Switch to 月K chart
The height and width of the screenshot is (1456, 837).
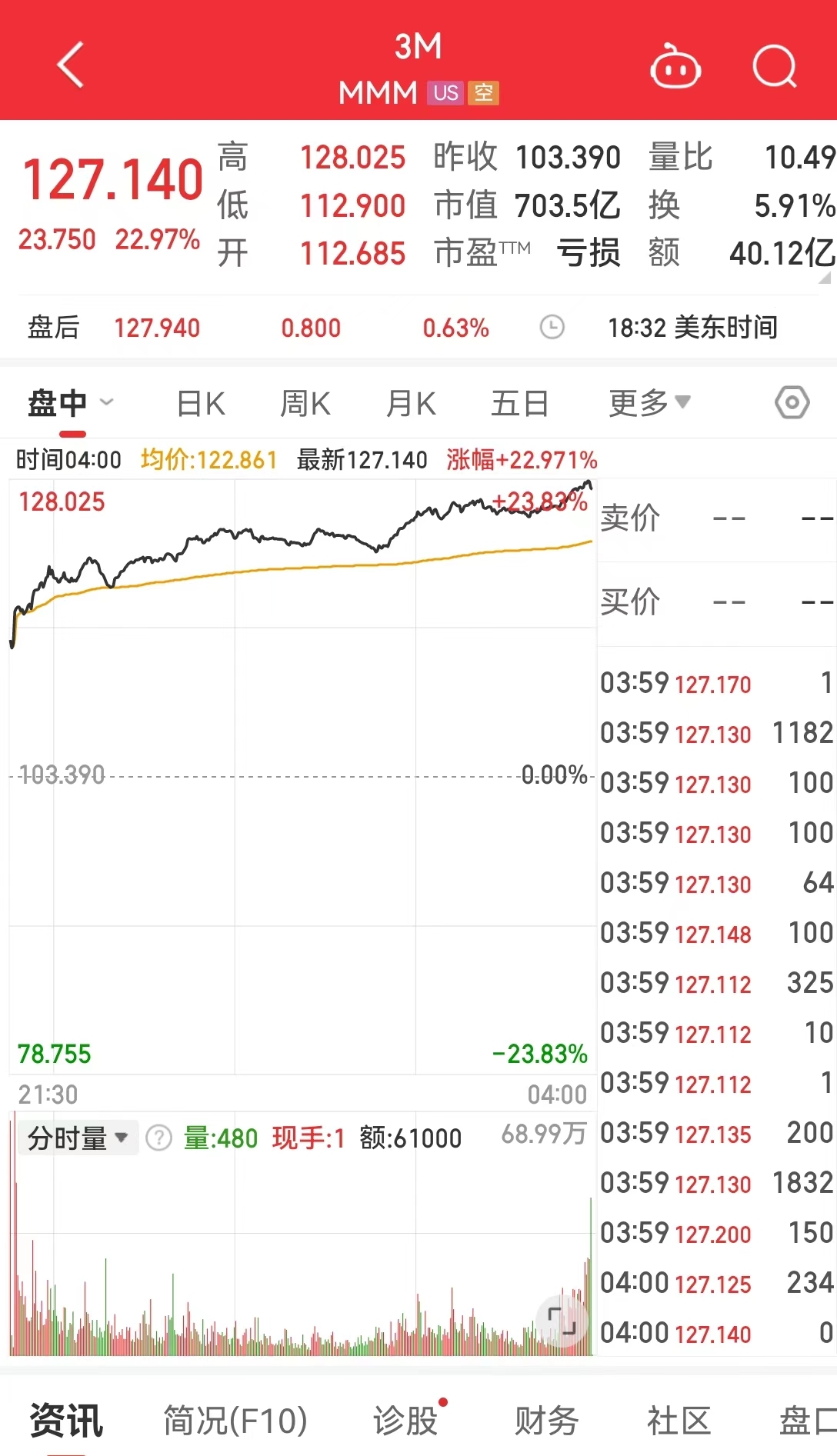[411, 403]
